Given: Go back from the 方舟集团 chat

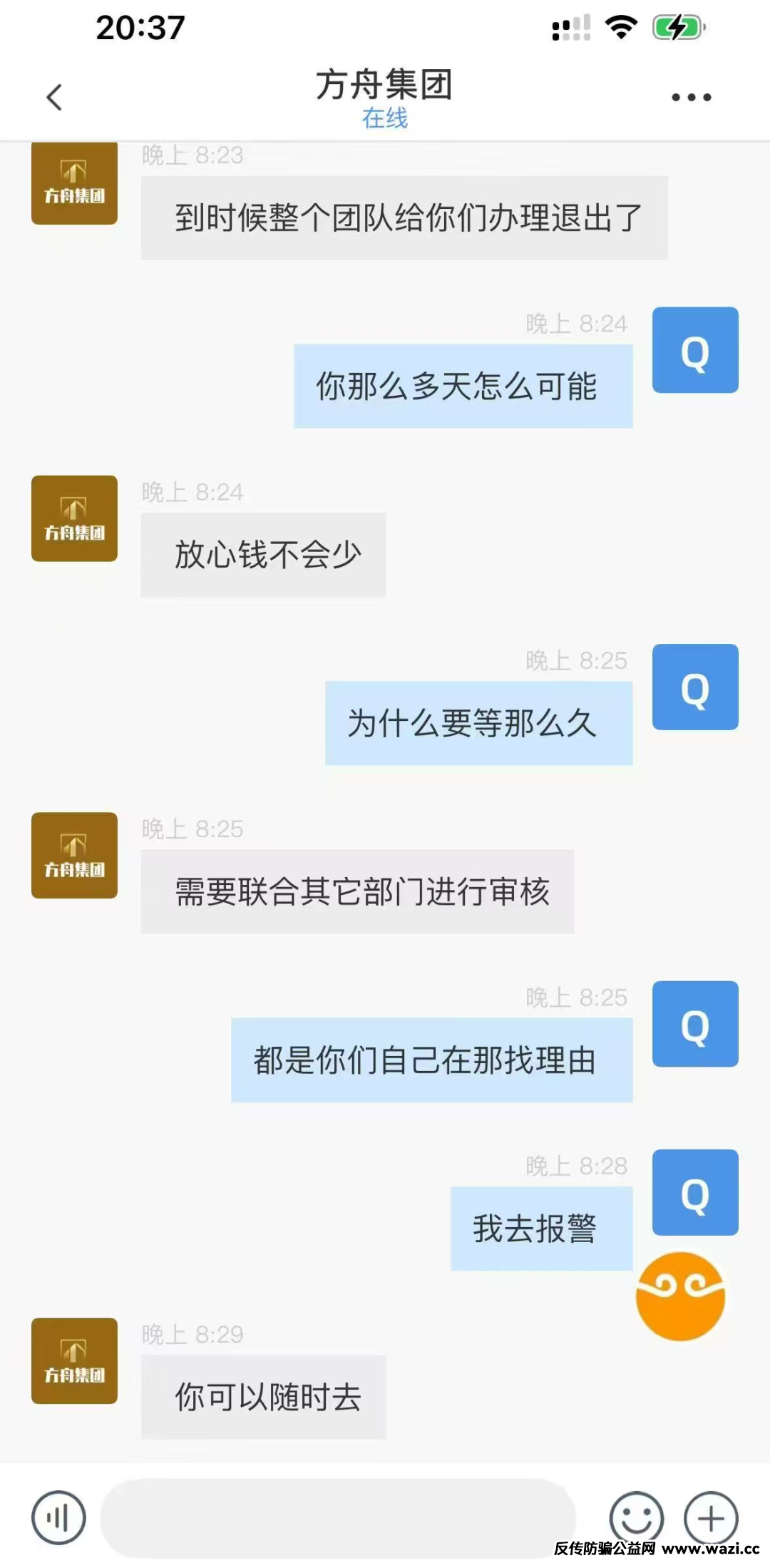Looking at the screenshot, I should coord(54,98).
